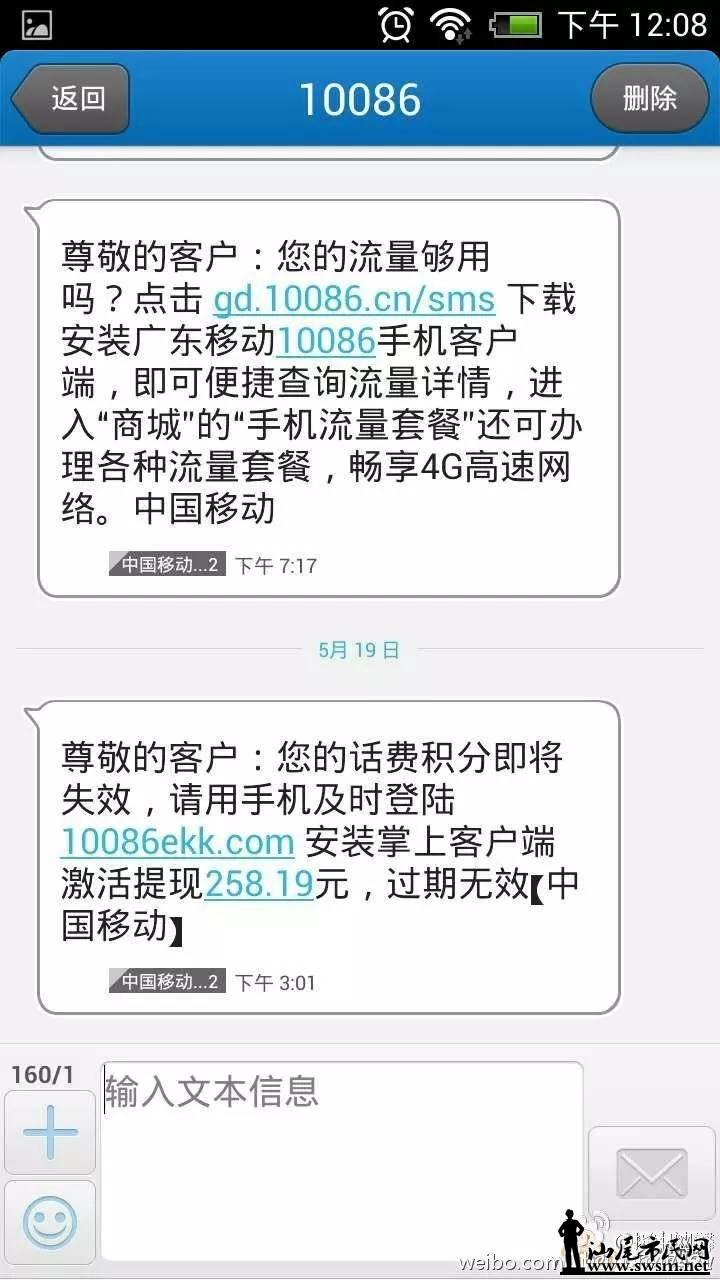Tap the Wi-Fi icon in status bar
The height and width of the screenshot is (1280, 720).
(452, 24)
